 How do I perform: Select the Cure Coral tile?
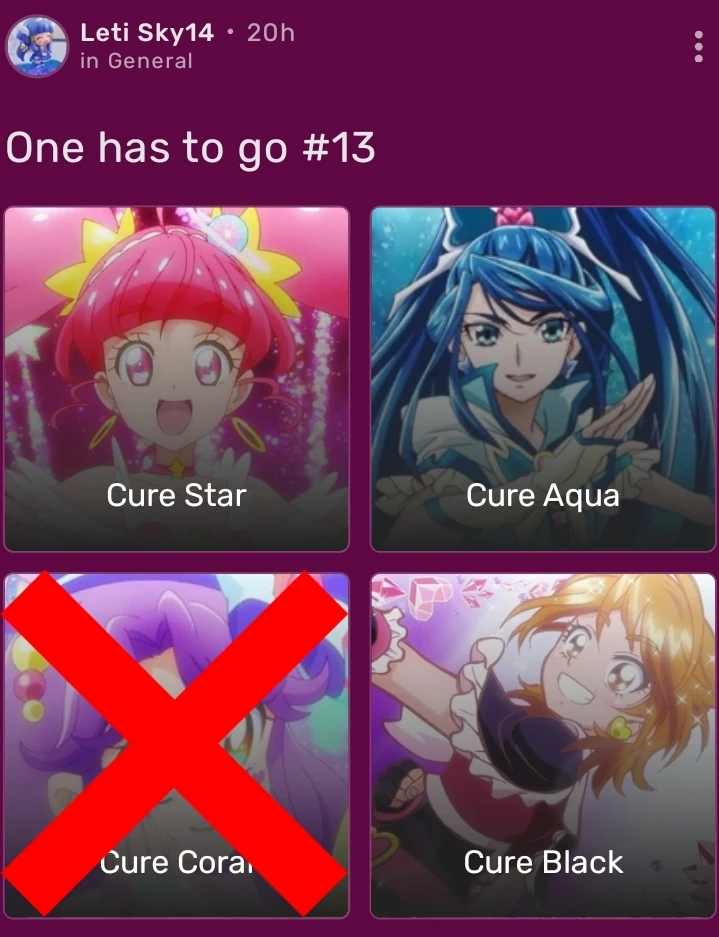[177, 745]
